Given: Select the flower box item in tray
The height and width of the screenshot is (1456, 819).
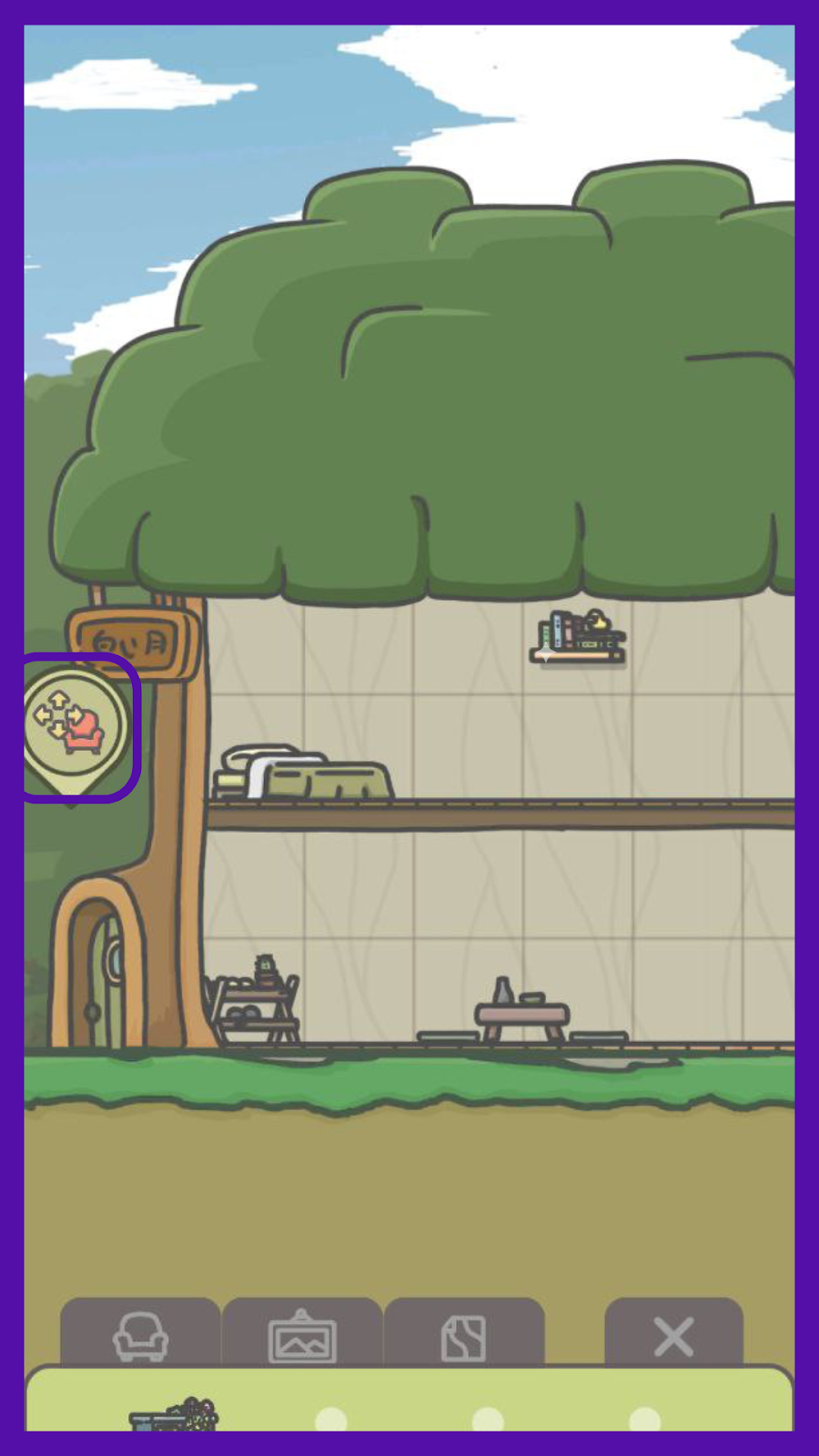Looking at the screenshot, I should 175,1415.
